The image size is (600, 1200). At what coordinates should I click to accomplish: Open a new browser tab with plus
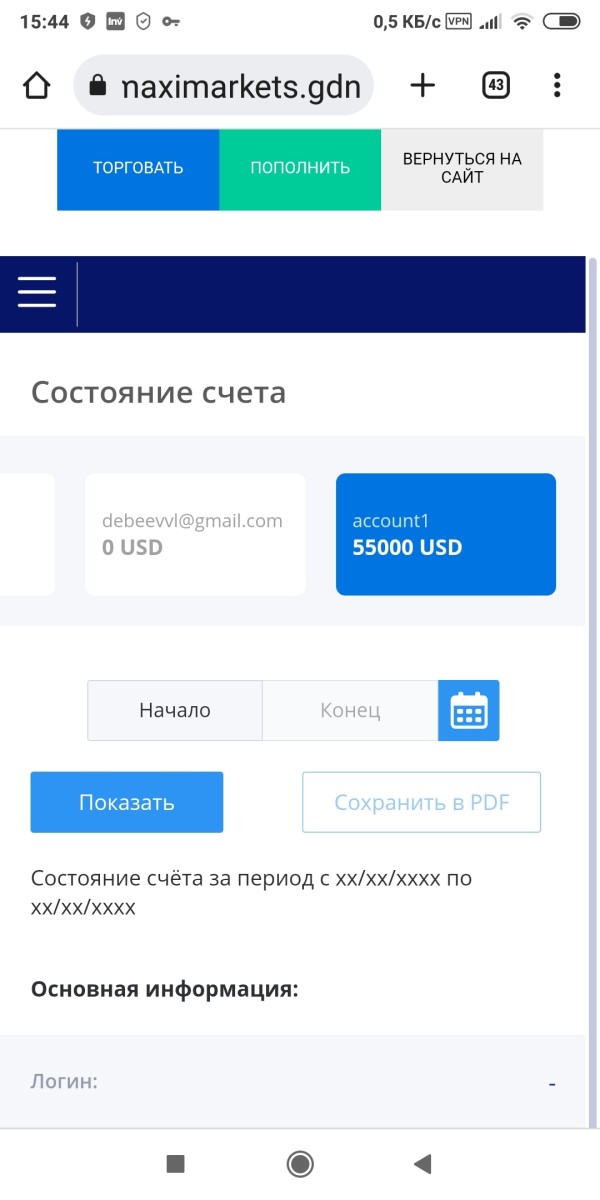pyautogui.click(x=423, y=86)
